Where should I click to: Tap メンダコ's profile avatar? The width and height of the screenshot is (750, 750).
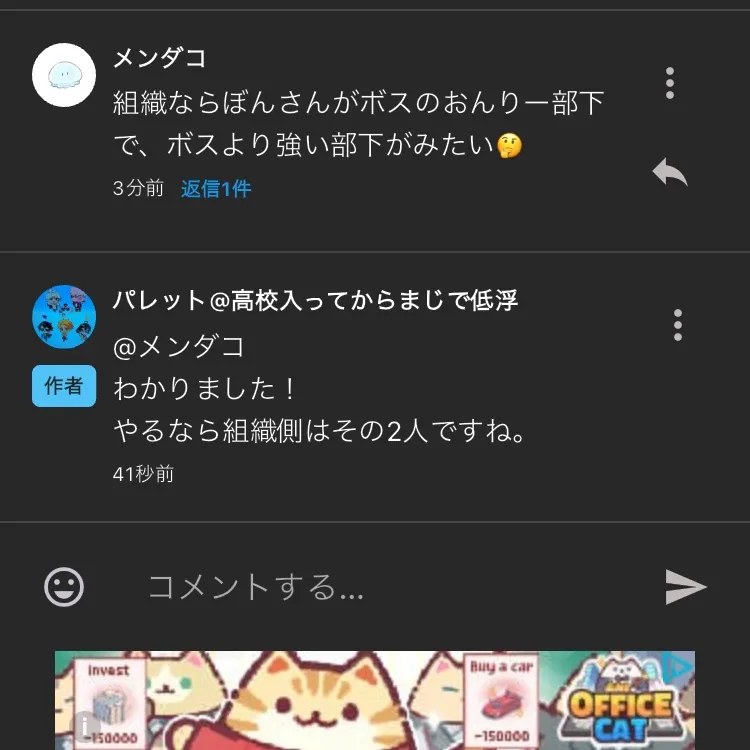click(64, 75)
